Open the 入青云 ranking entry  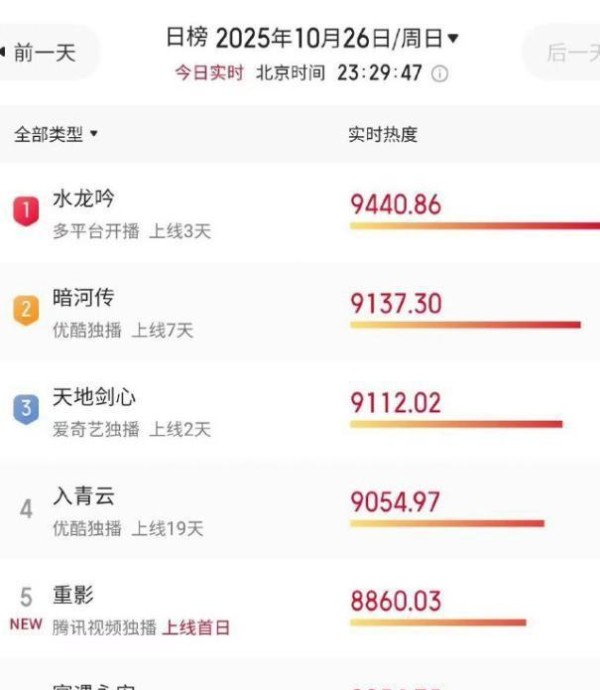coord(85,497)
